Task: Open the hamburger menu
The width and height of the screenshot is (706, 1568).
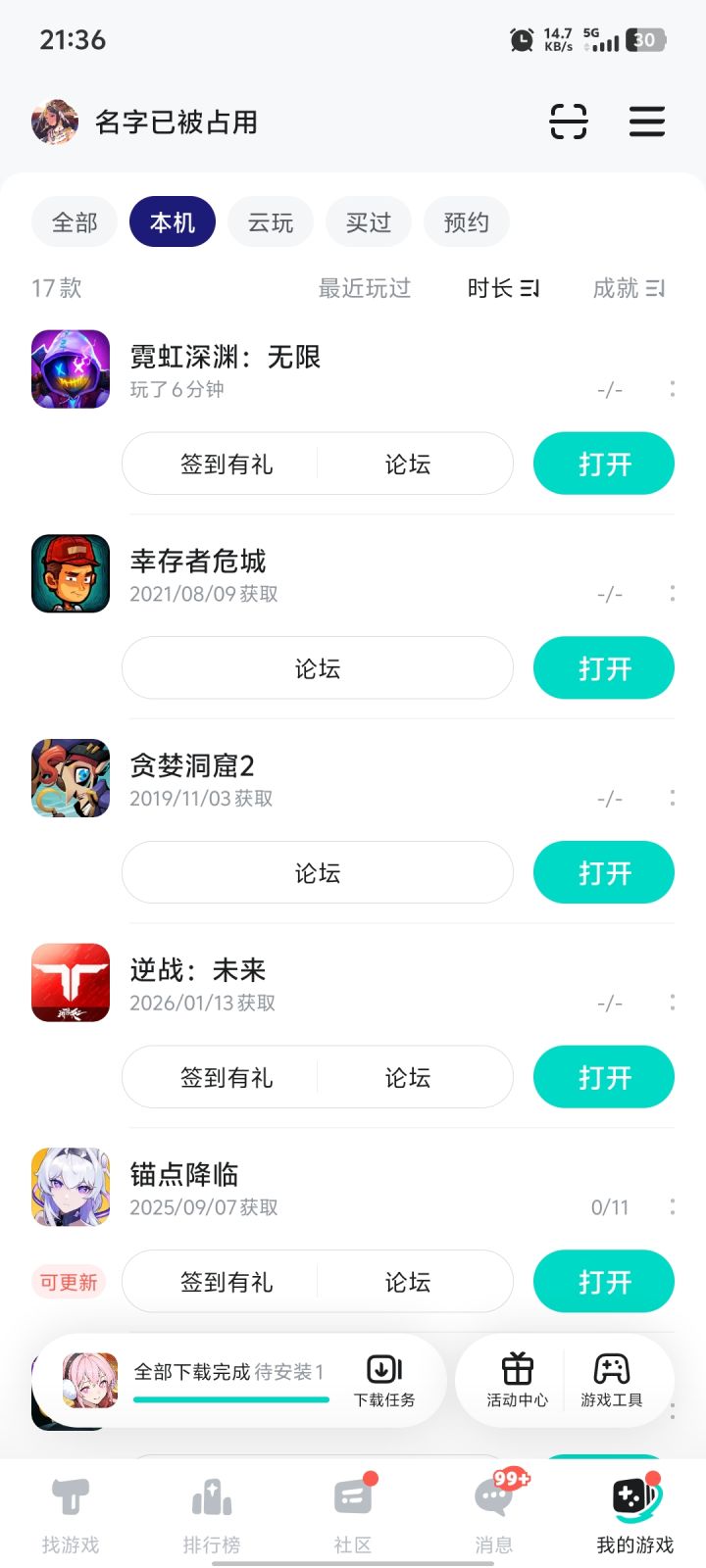Action: (x=646, y=122)
